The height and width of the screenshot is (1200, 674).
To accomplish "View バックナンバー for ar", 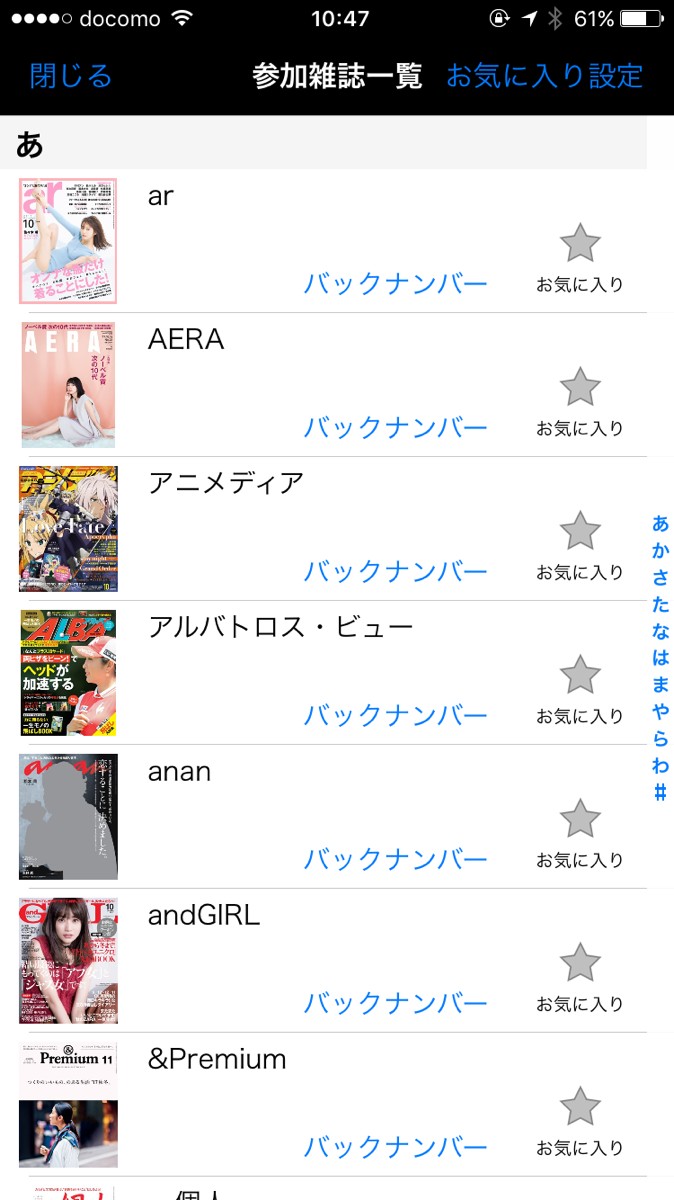I will click(396, 284).
